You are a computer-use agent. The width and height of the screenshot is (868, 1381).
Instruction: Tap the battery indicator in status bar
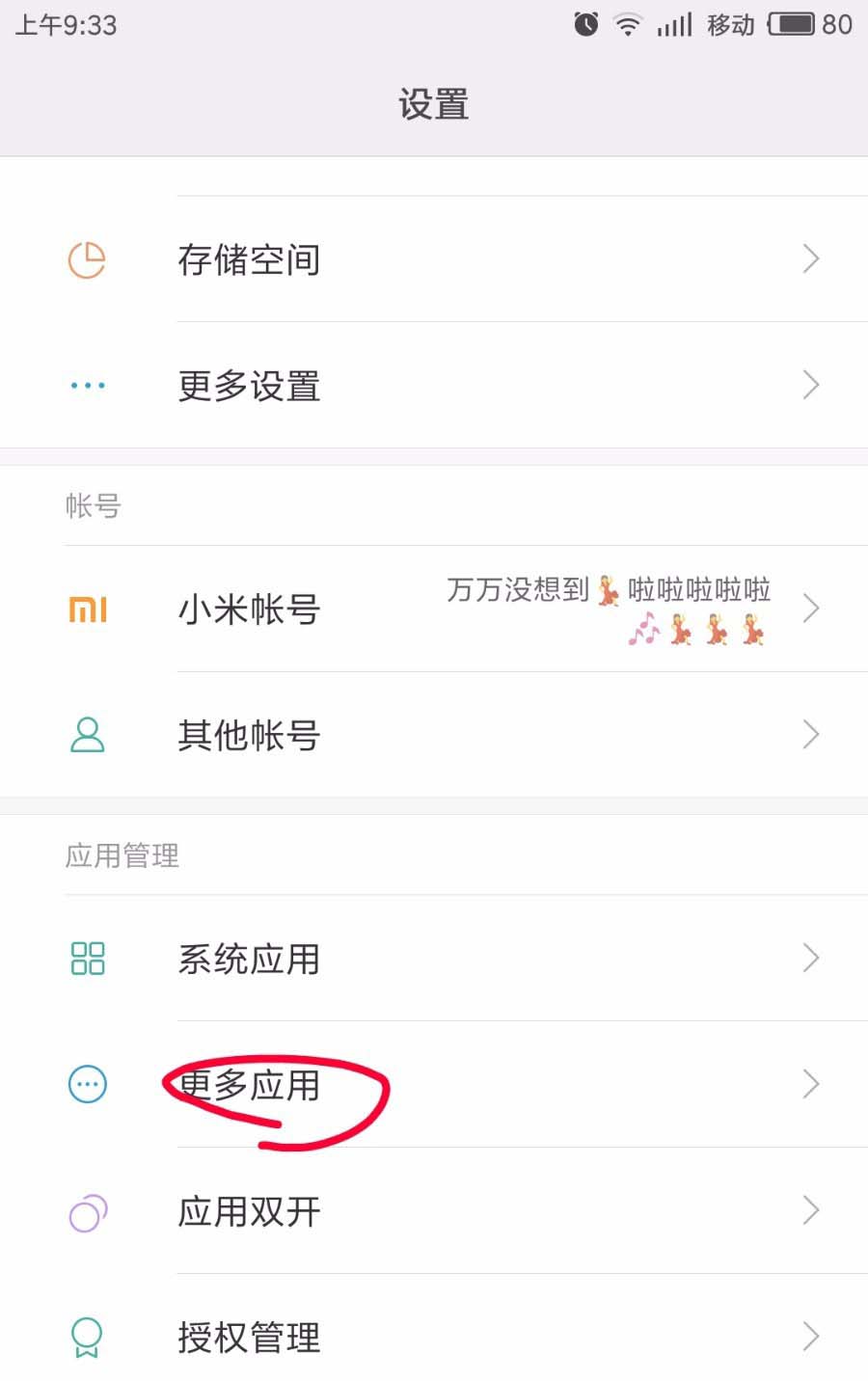tap(791, 23)
